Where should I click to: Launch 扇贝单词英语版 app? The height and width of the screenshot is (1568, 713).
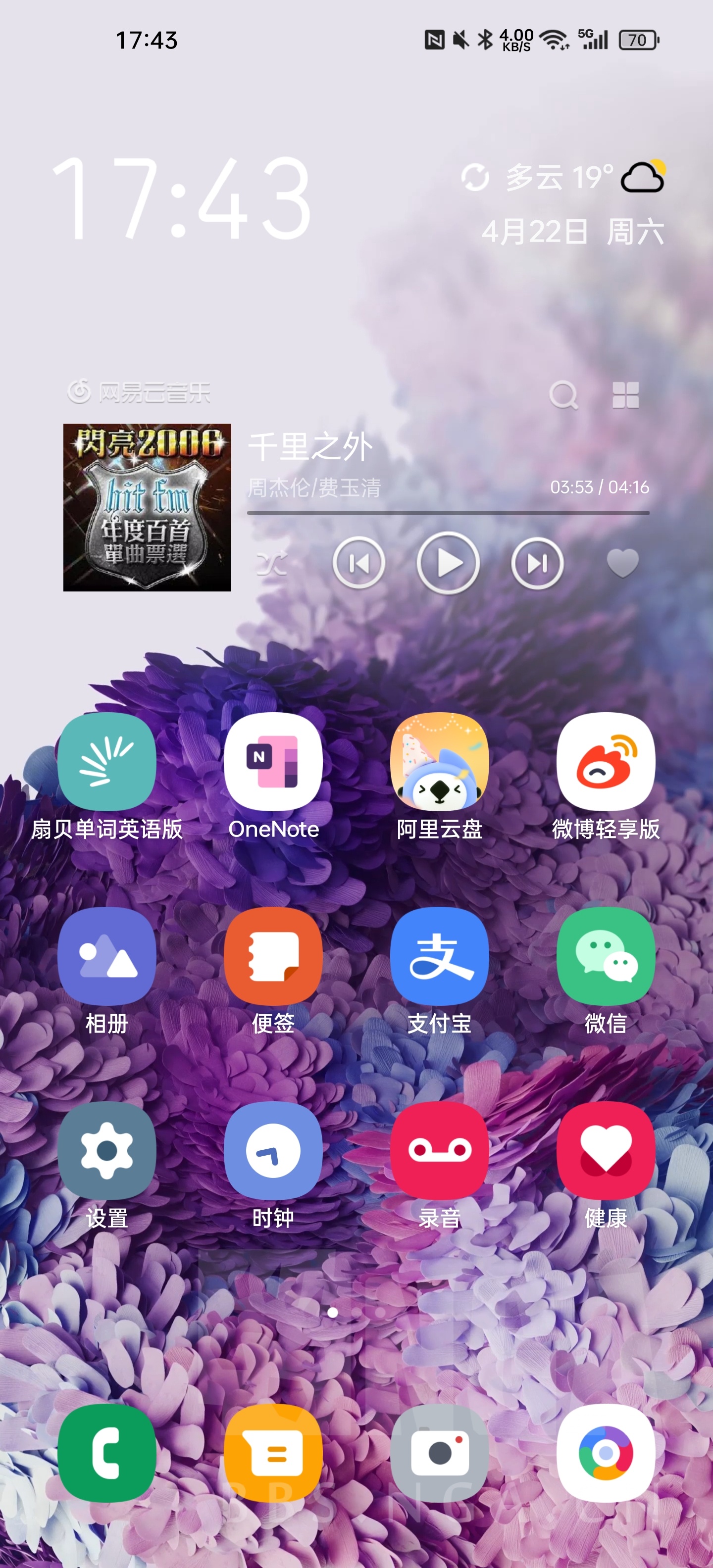click(106, 761)
